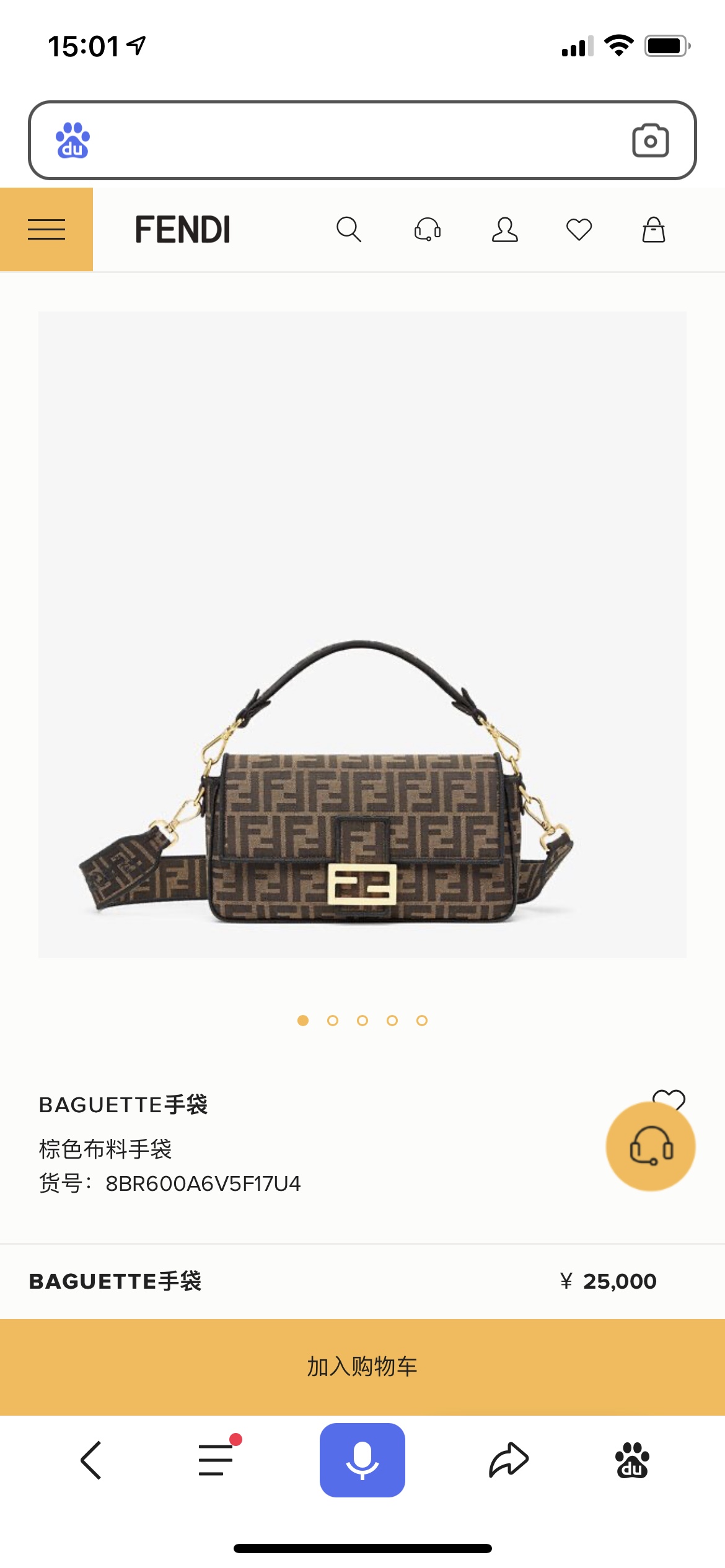Screen dimensions: 725x1568
Task: Tap 加入购物车 to add to cart
Action: [362, 1367]
